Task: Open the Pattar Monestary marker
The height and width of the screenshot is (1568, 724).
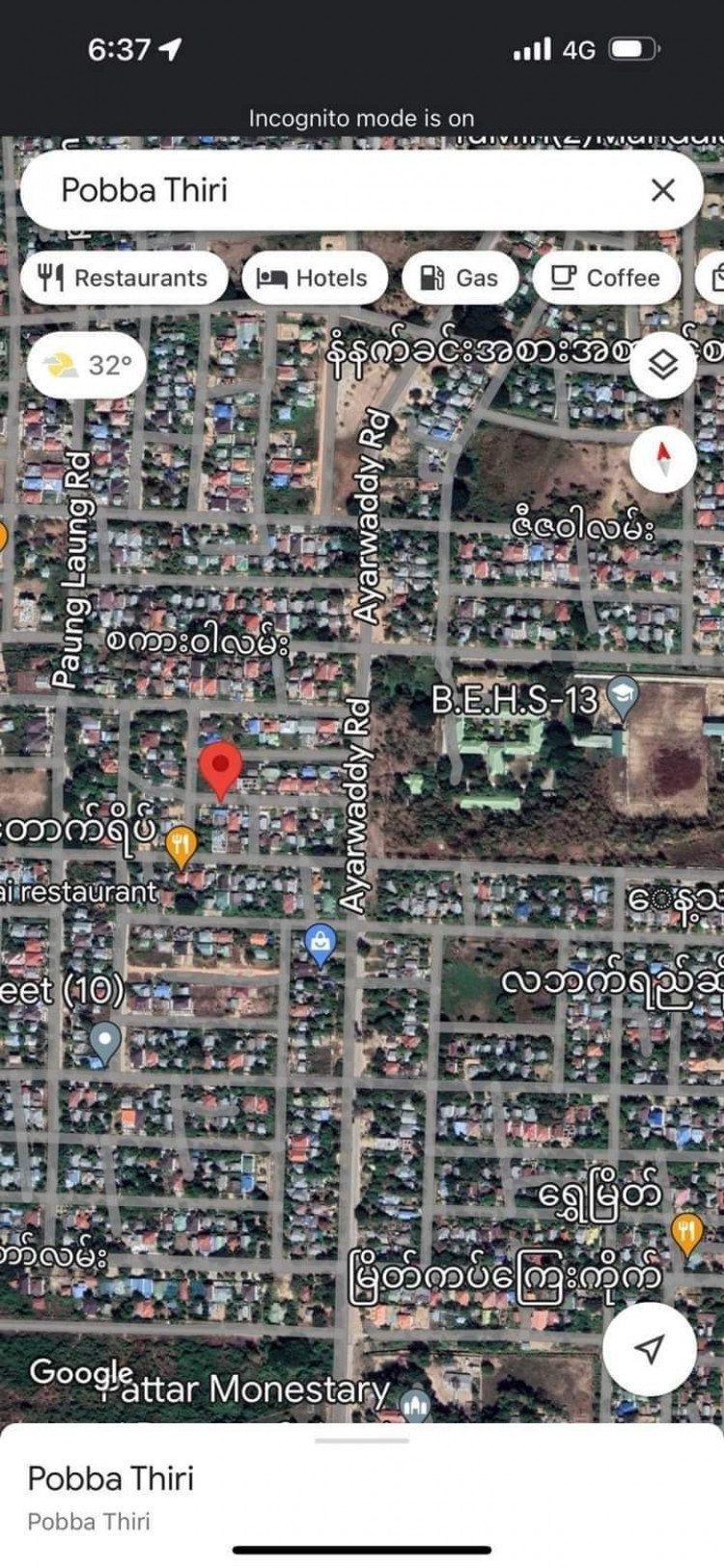Action: [x=415, y=1405]
